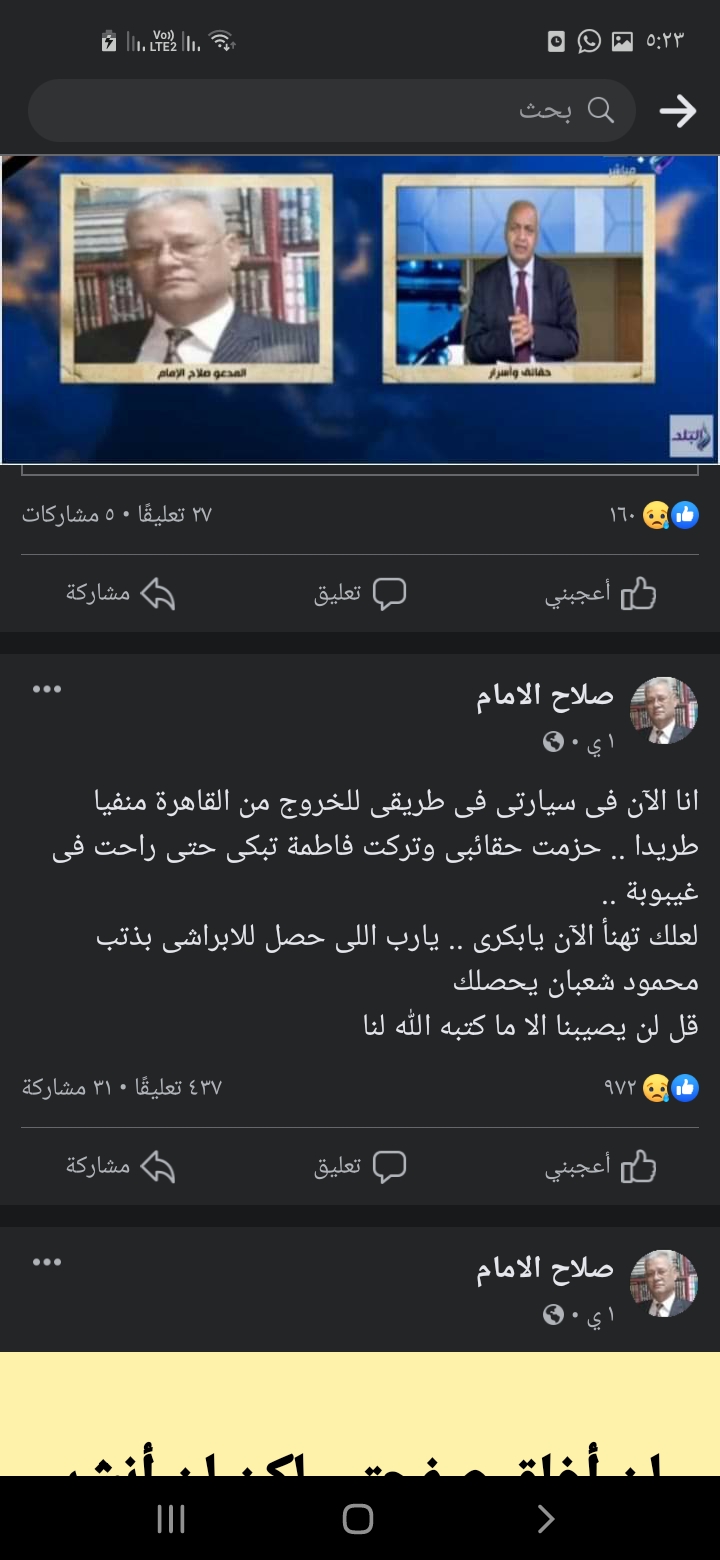Screen dimensions: 720x1560
Task: Open the TV screenshot image in the post
Action: pyautogui.click(x=360, y=310)
